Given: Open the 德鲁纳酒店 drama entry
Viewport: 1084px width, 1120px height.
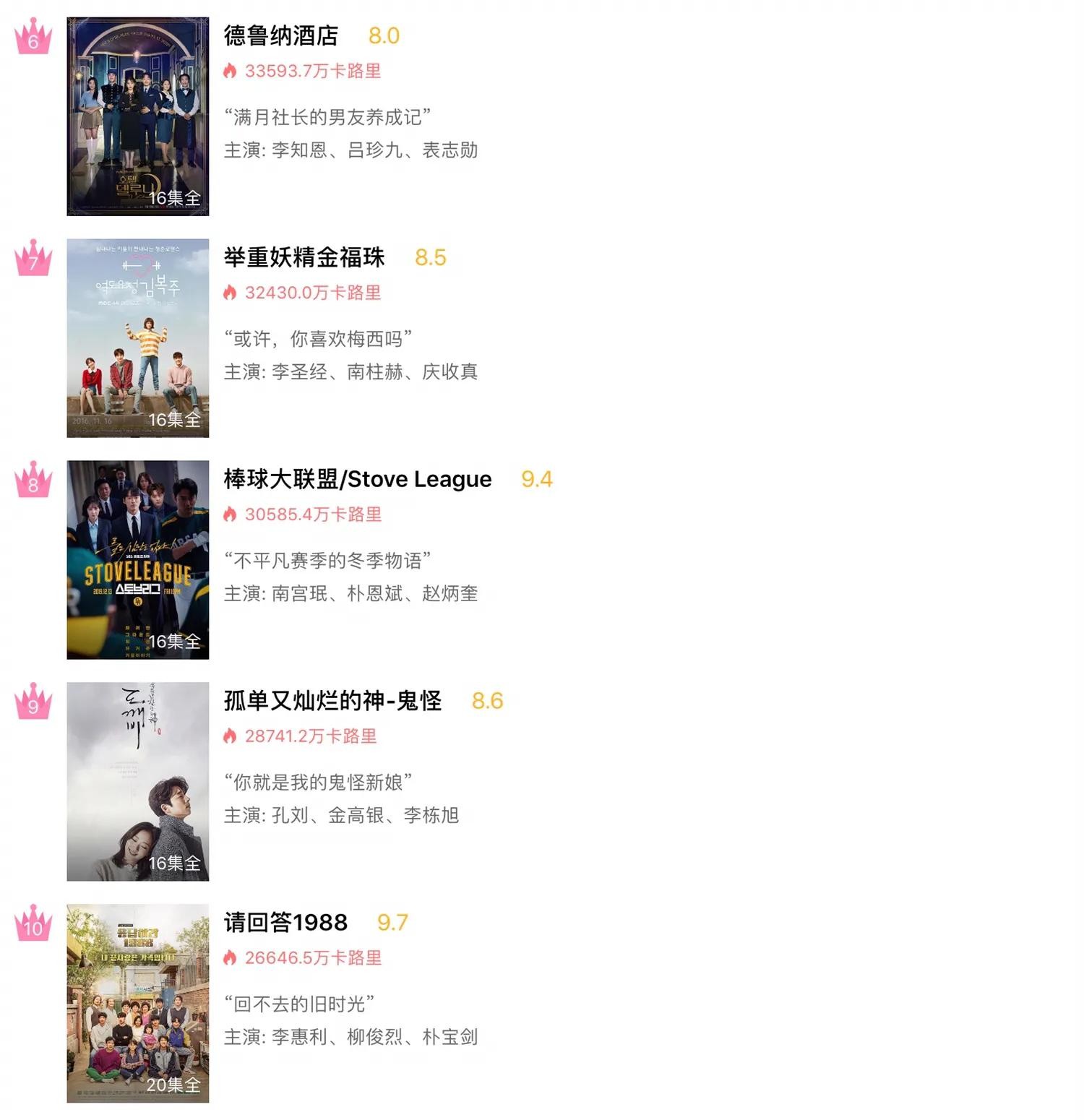Looking at the screenshot, I should click(280, 35).
